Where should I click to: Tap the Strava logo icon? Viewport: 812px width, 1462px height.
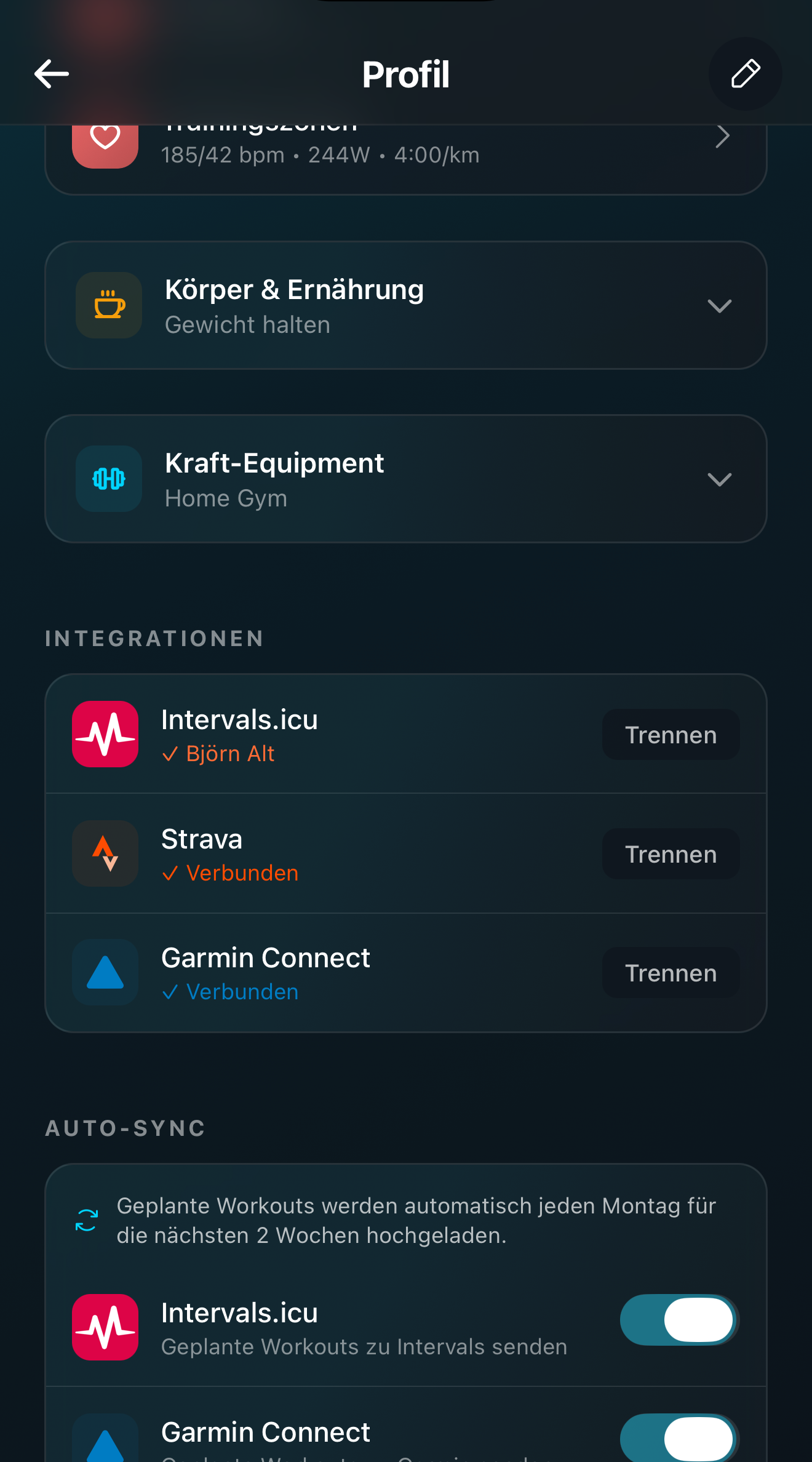105,854
